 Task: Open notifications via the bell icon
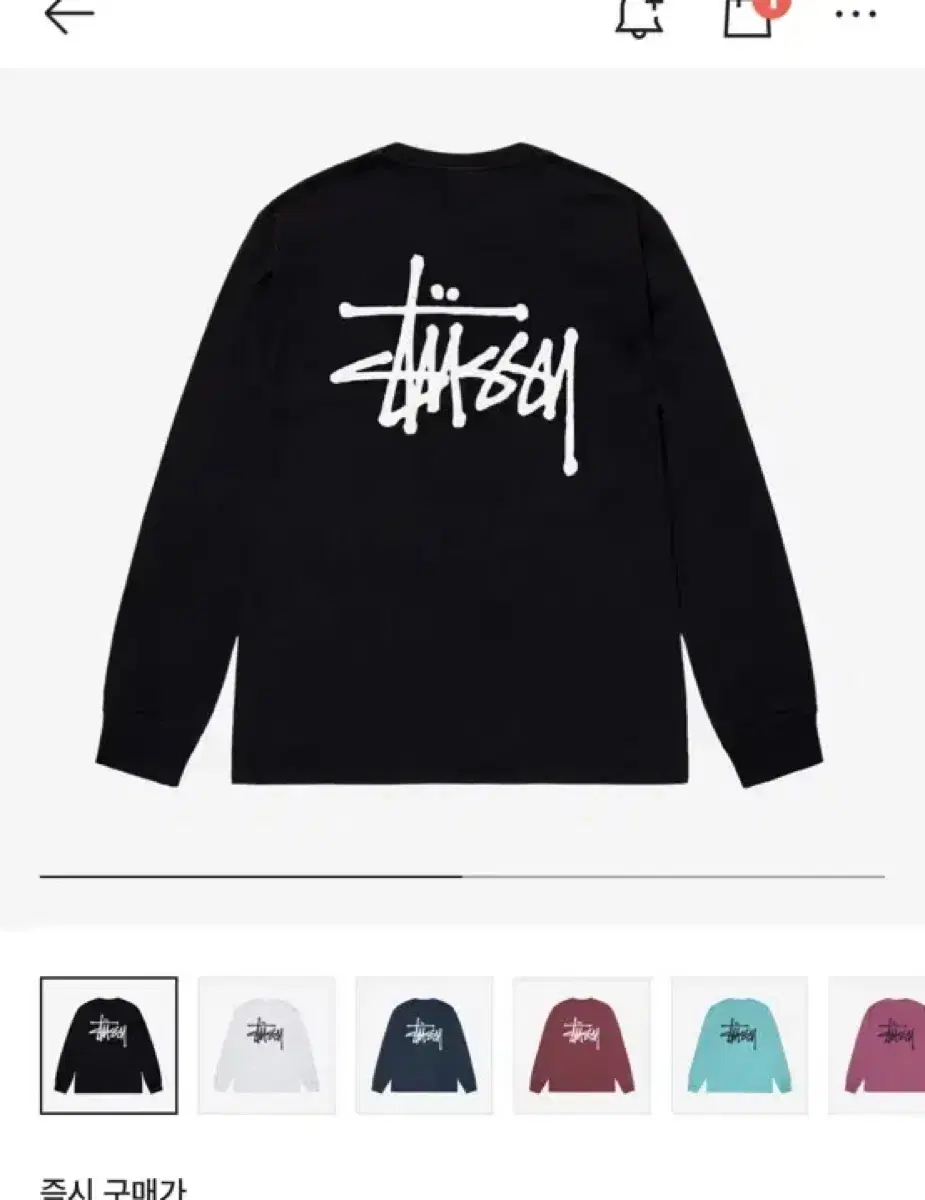tap(641, 18)
